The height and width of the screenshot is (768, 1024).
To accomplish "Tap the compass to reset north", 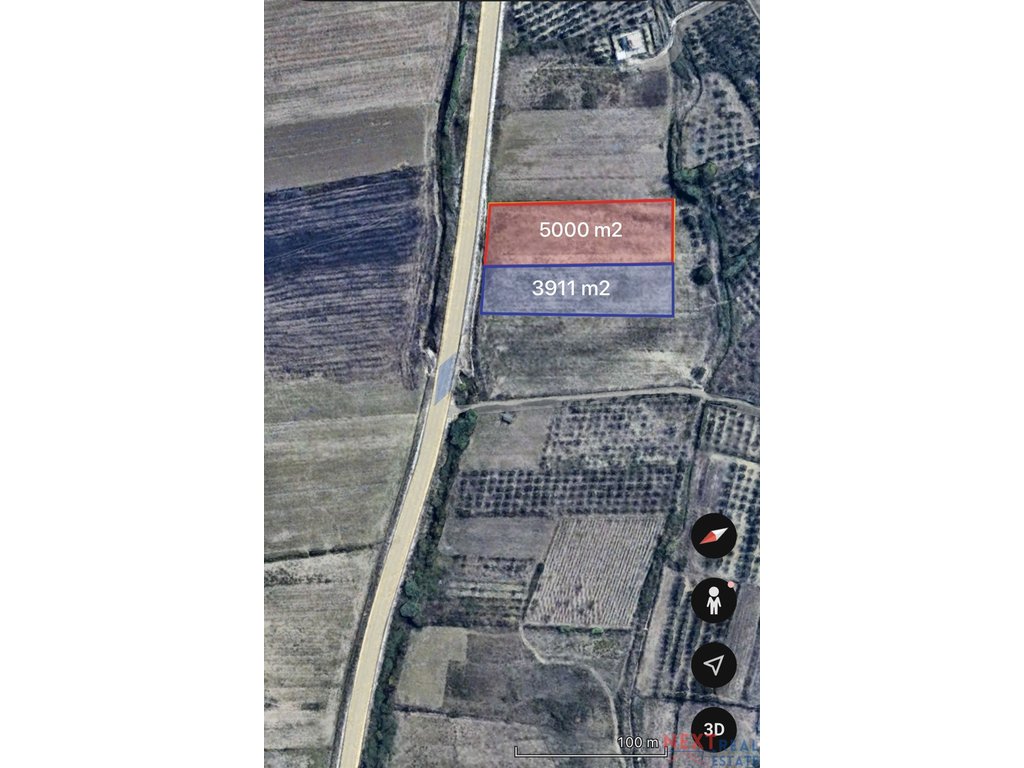I will click(714, 537).
